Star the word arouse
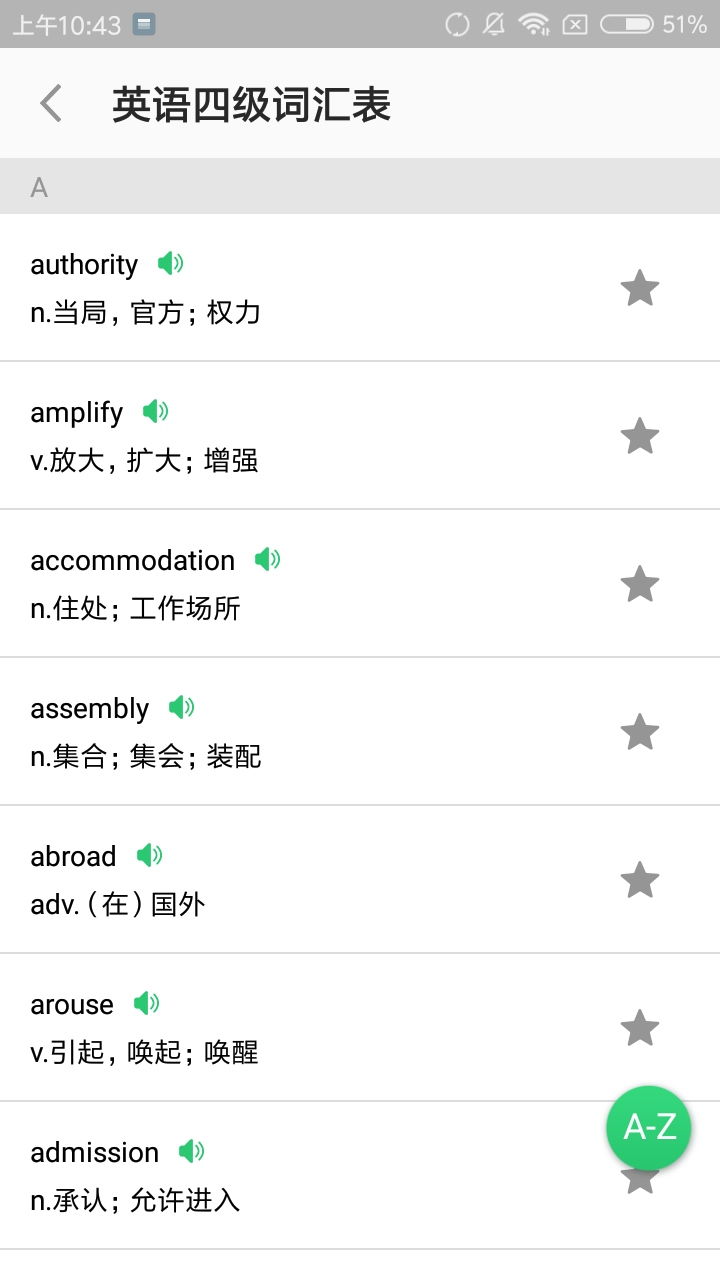This screenshot has width=720, height=1280. tap(640, 1027)
